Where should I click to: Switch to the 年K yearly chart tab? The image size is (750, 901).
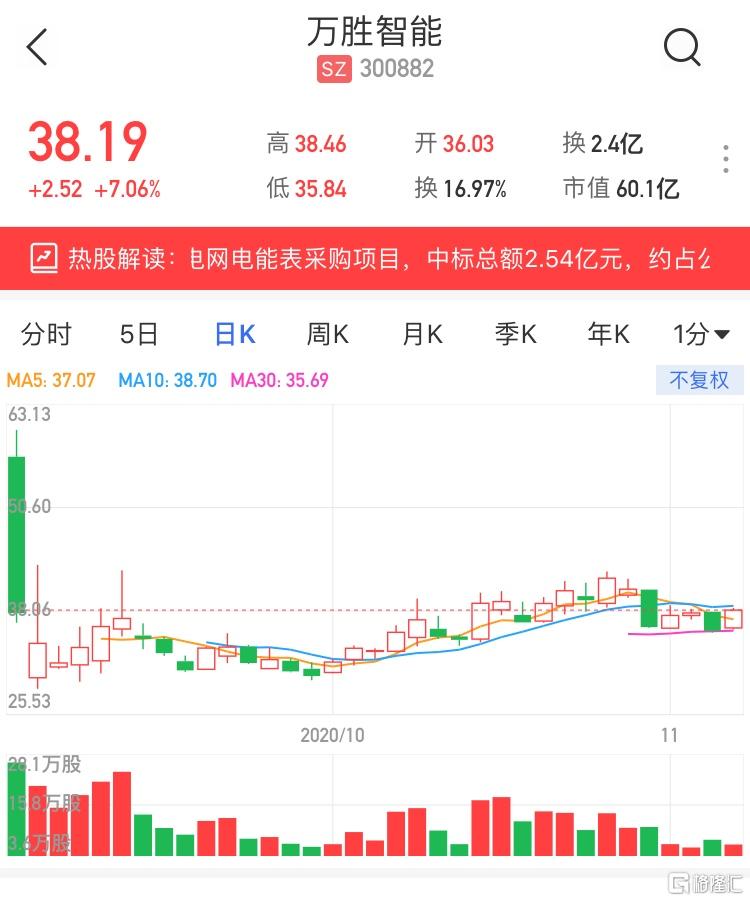[607, 335]
